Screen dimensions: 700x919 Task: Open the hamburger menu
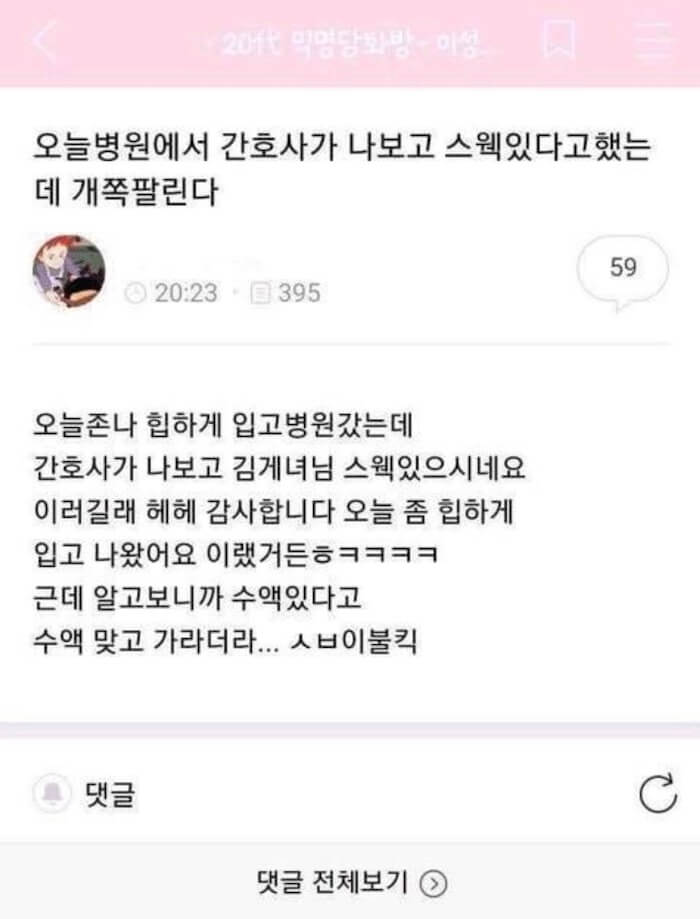(x=656, y=42)
